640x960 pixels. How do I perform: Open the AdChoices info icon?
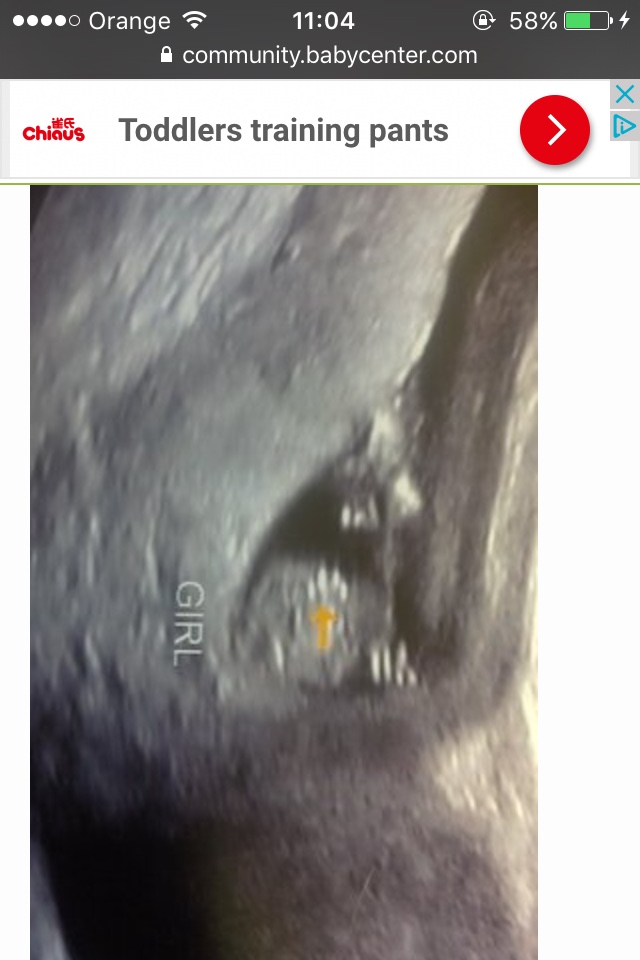[624, 126]
